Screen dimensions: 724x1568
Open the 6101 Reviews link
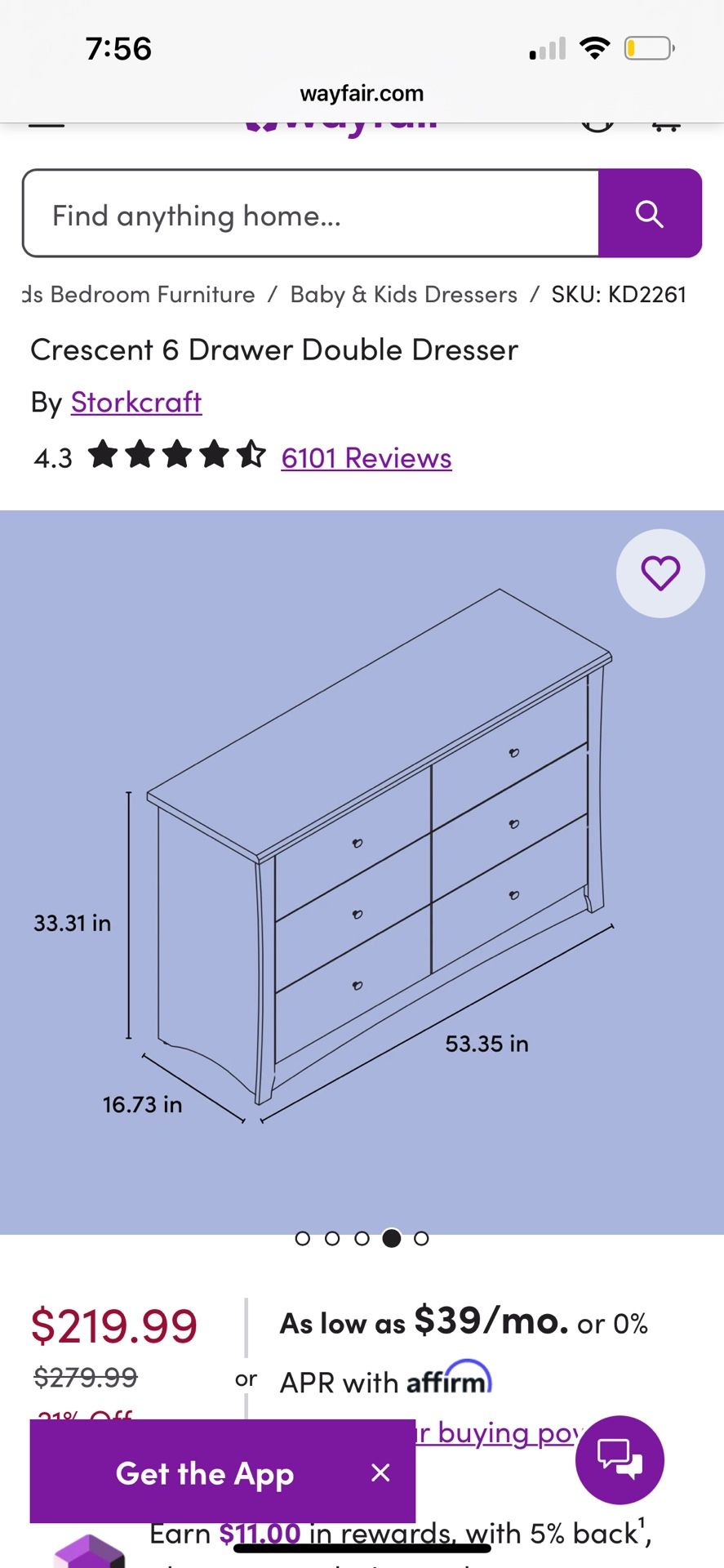click(365, 457)
